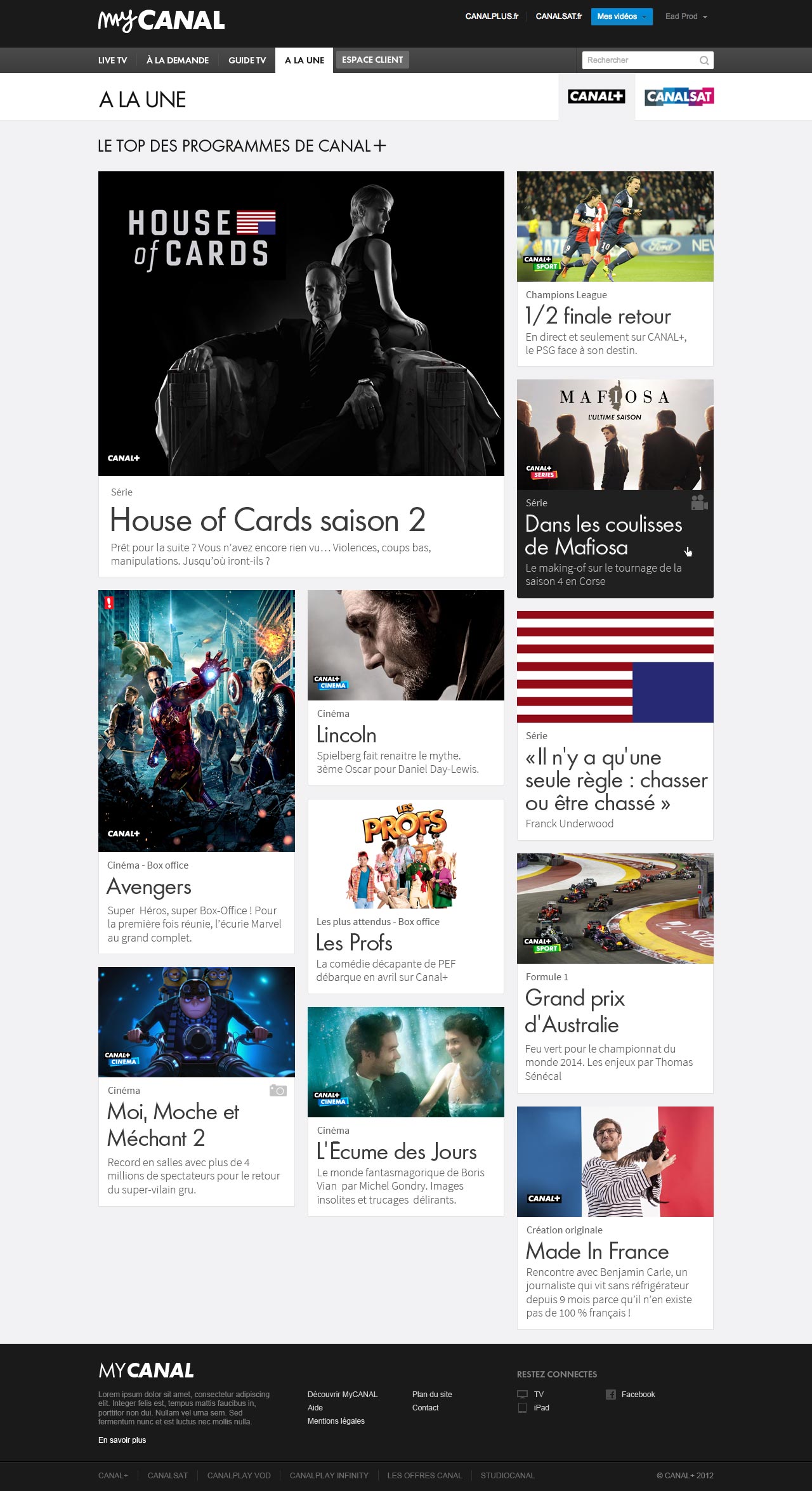The width and height of the screenshot is (812, 1491).
Task: Open the Lincoln cinema card
Action: [406, 687]
